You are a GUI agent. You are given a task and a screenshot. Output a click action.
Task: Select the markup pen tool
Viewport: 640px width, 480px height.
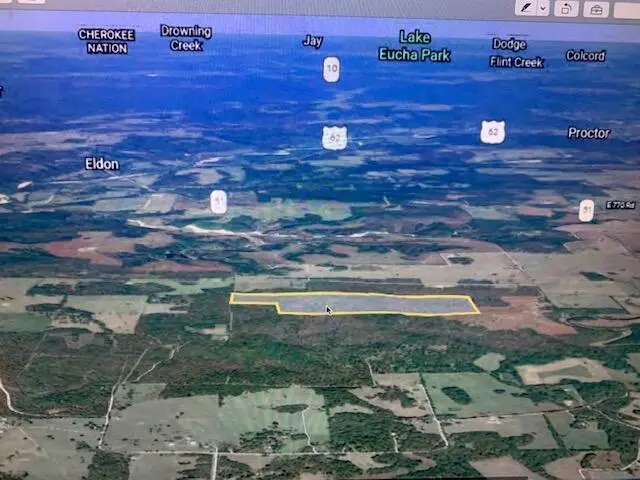click(x=526, y=8)
